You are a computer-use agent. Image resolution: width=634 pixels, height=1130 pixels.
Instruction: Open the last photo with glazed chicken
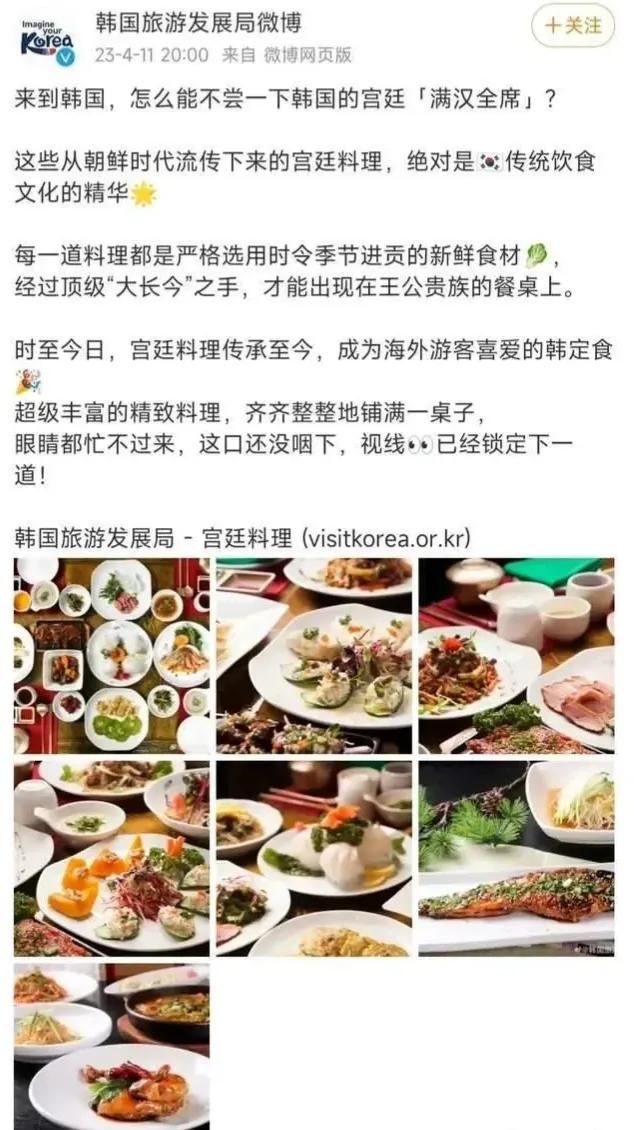(x=112, y=1046)
